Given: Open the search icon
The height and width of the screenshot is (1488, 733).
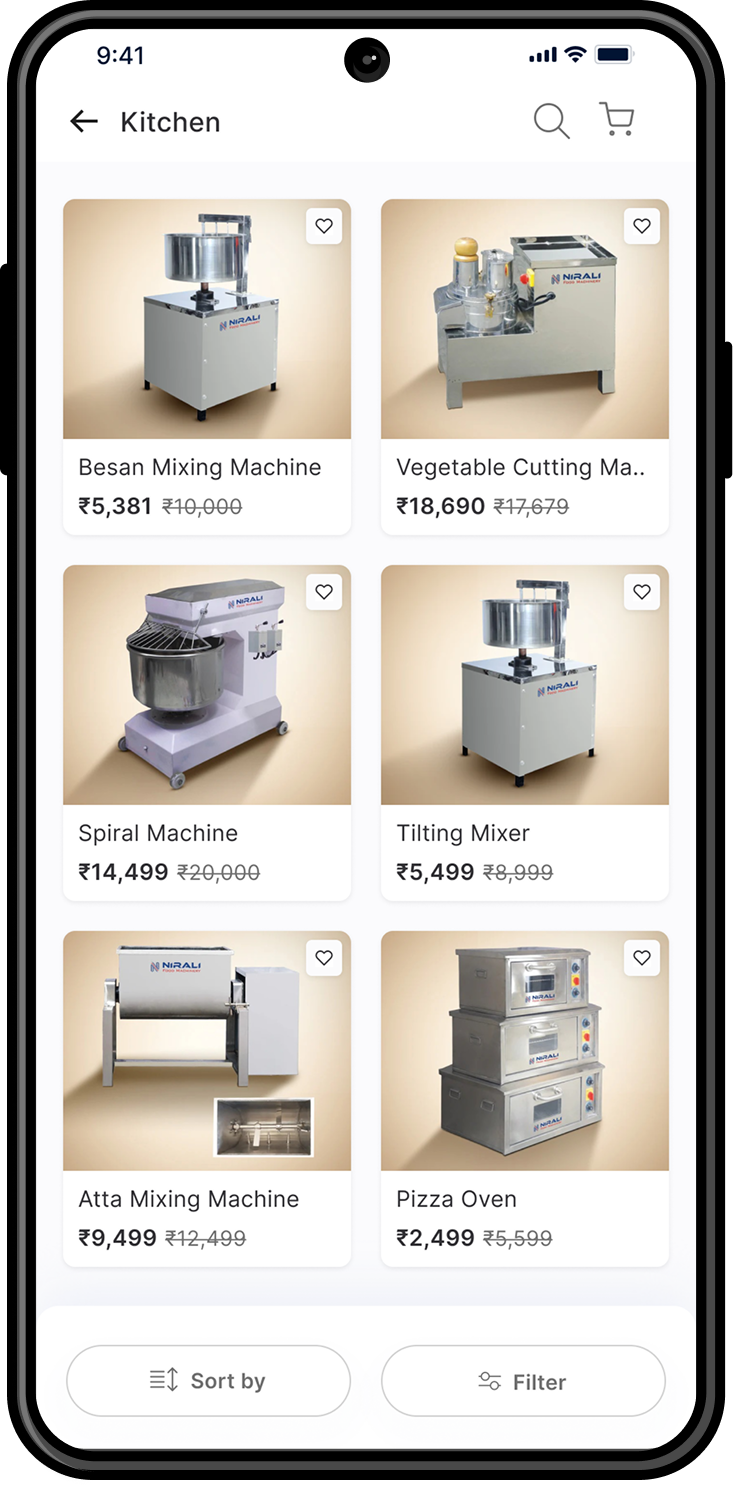Looking at the screenshot, I should 551,121.
